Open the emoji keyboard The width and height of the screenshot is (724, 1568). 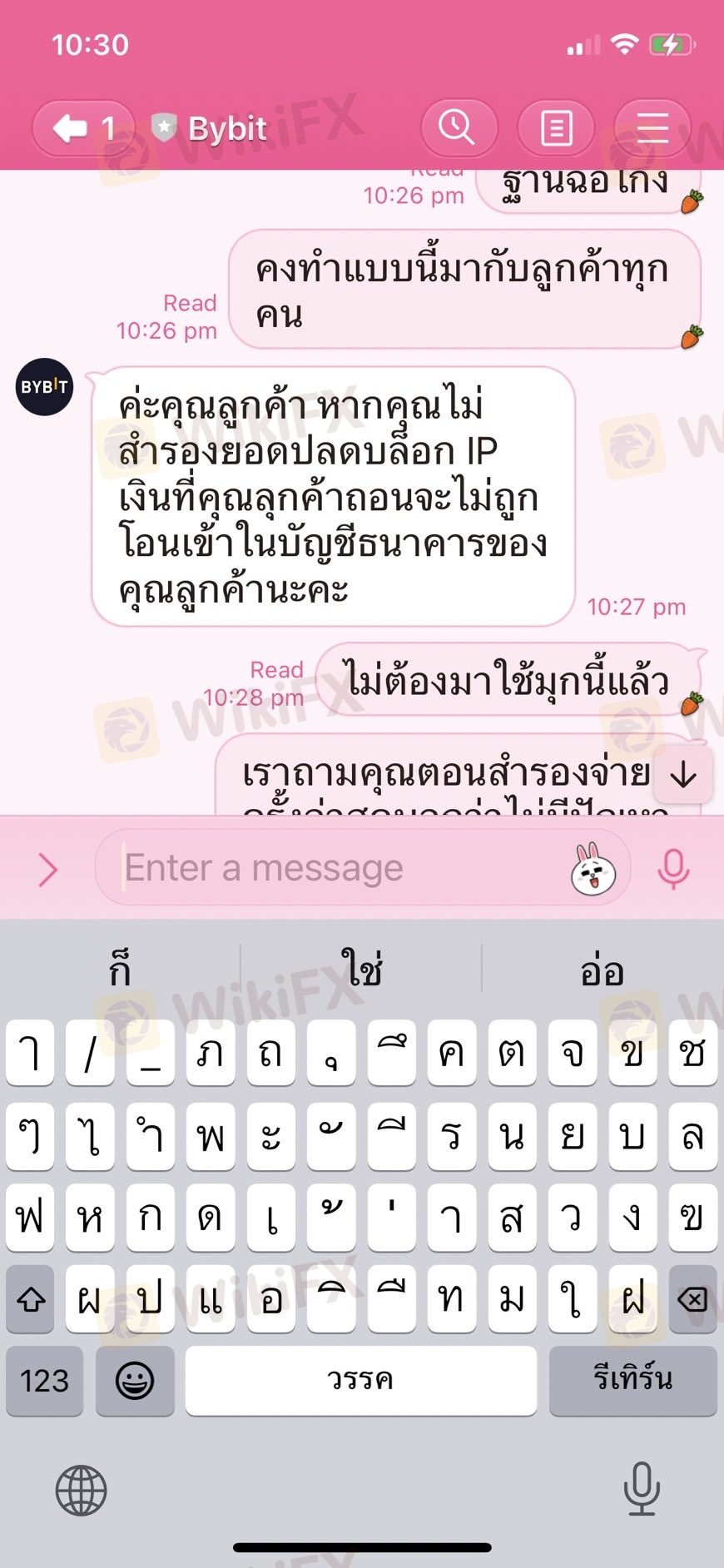coord(135,1380)
